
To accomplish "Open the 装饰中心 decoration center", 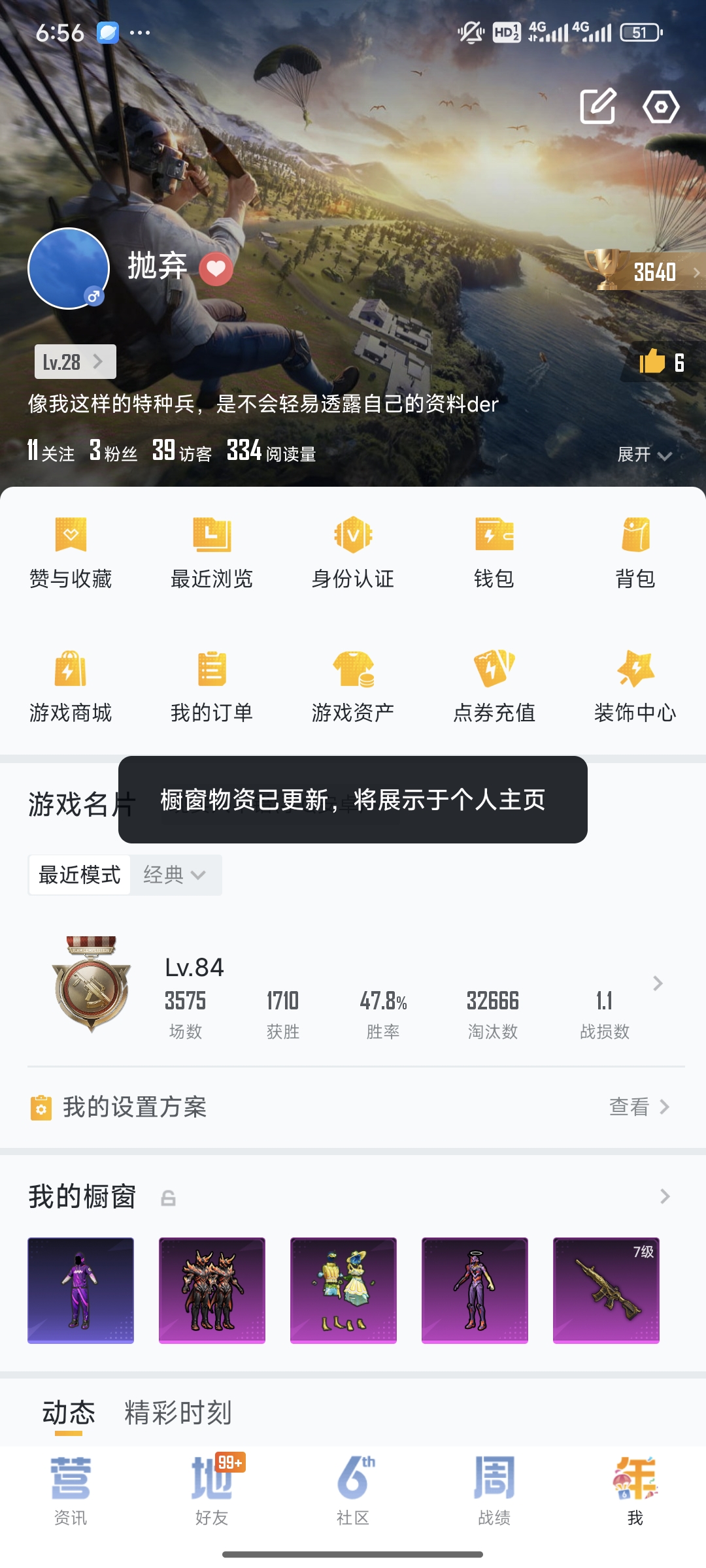I will 634,686.
